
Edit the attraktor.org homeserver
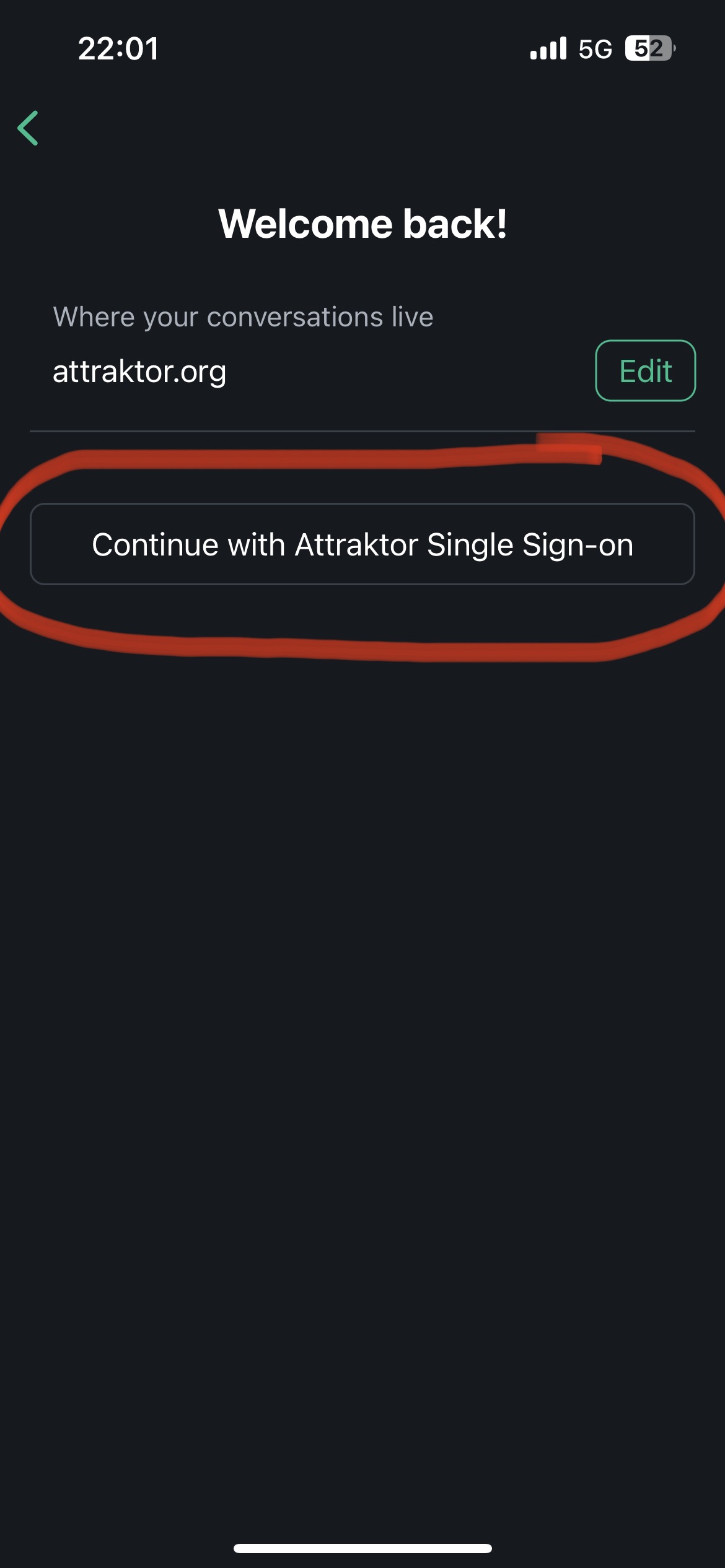coord(645,371)
